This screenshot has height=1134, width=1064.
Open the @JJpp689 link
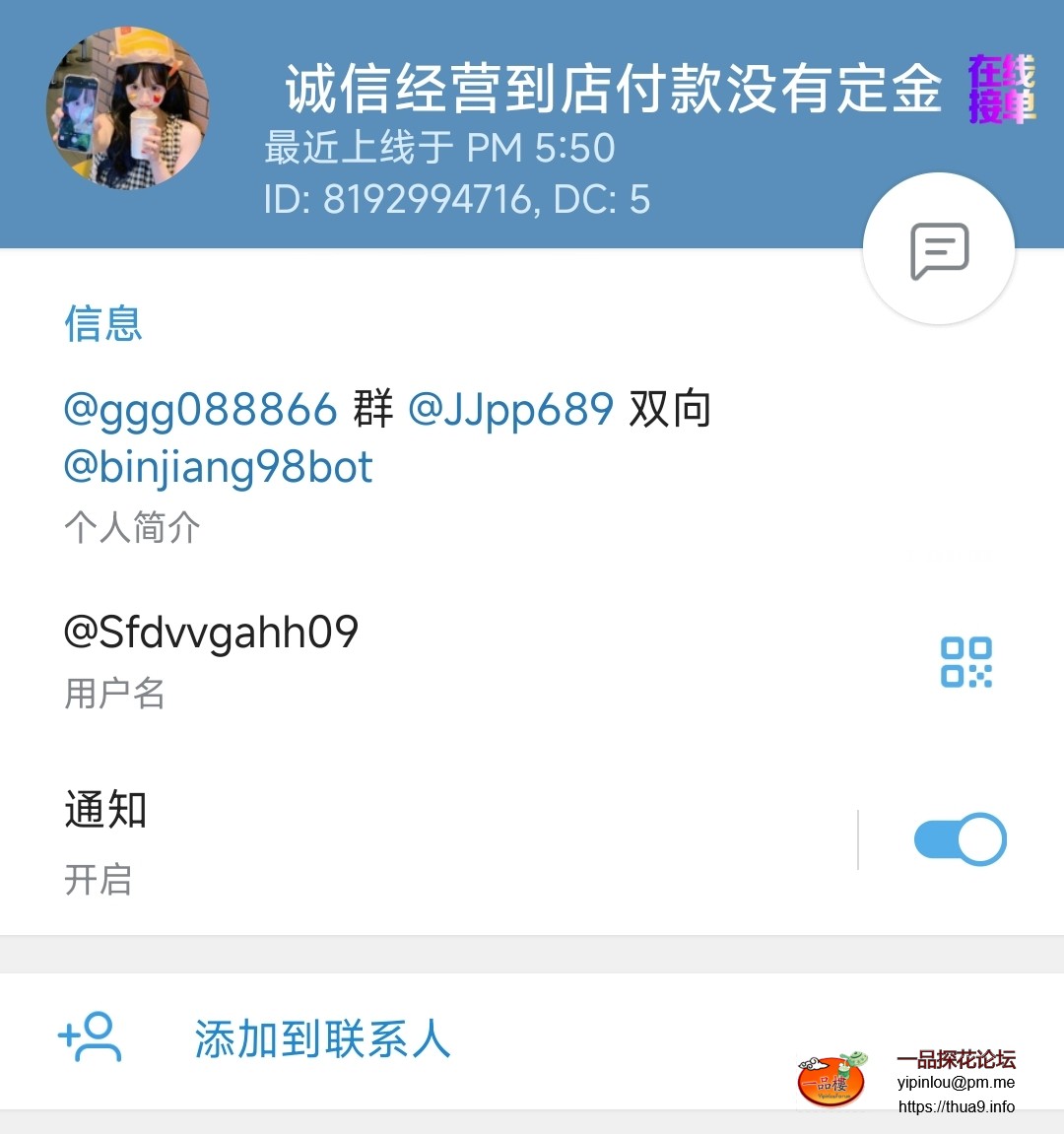(x=510, y=409)
